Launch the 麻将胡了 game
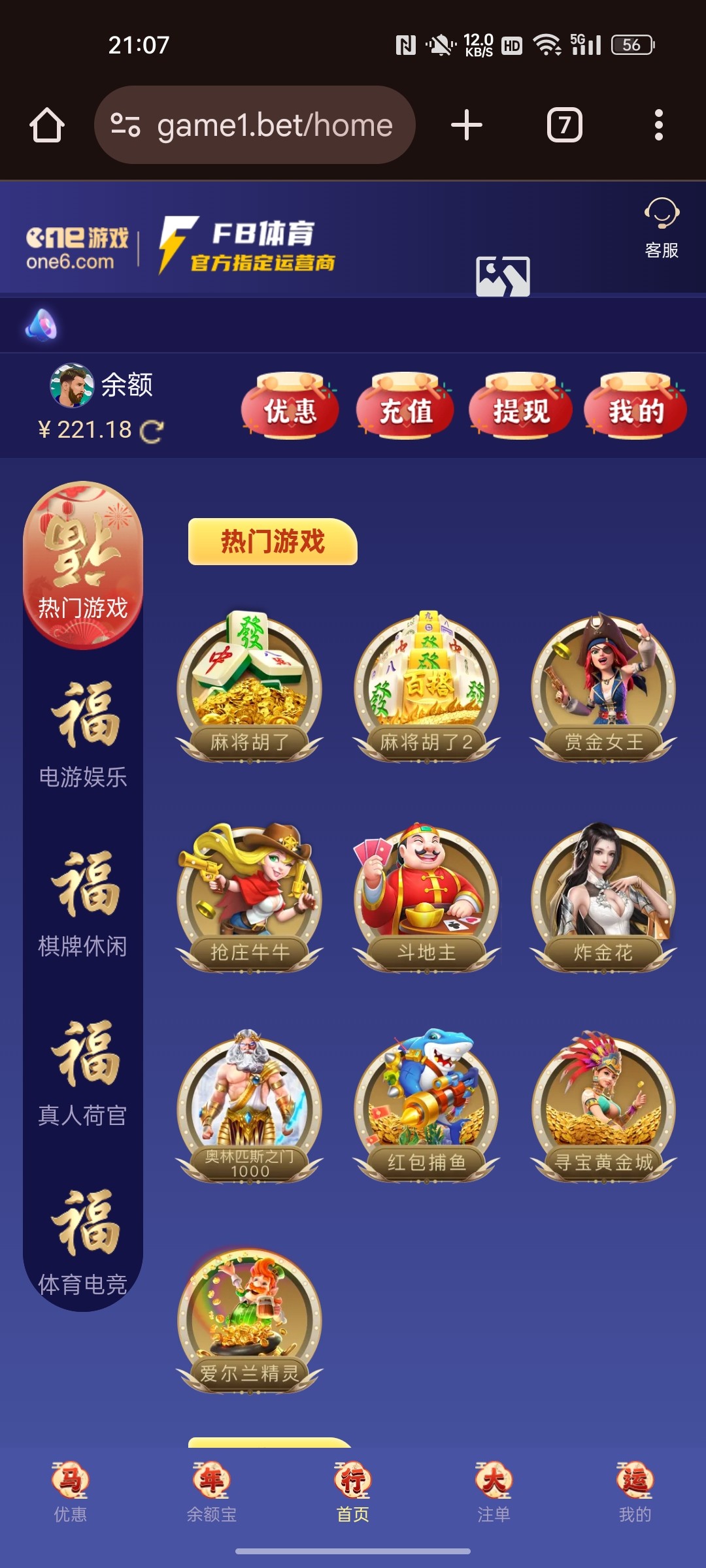 pos(250,687)
